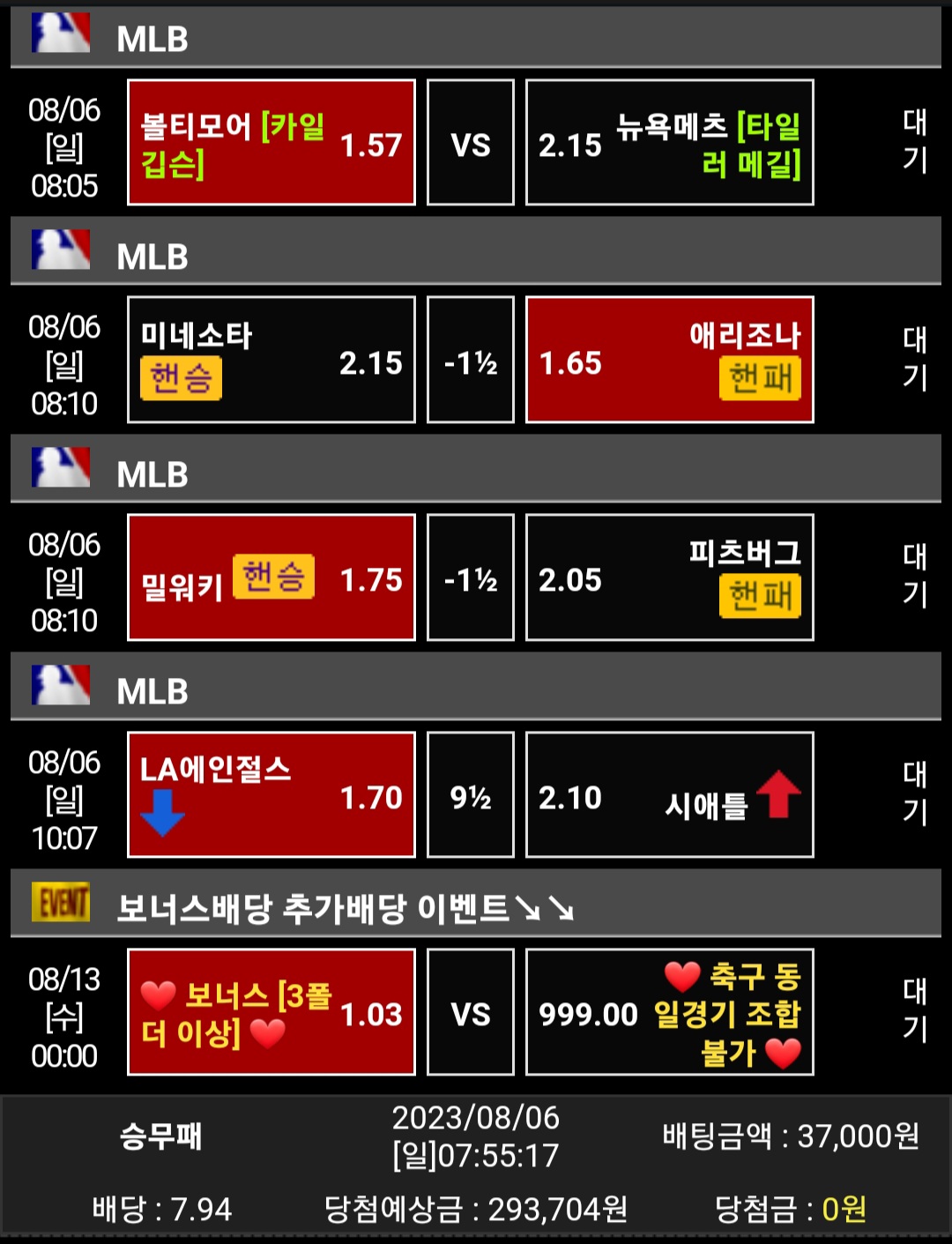Select New York Mets at odds 2.15
The image size is (952, 1244).
click(669, 143)
